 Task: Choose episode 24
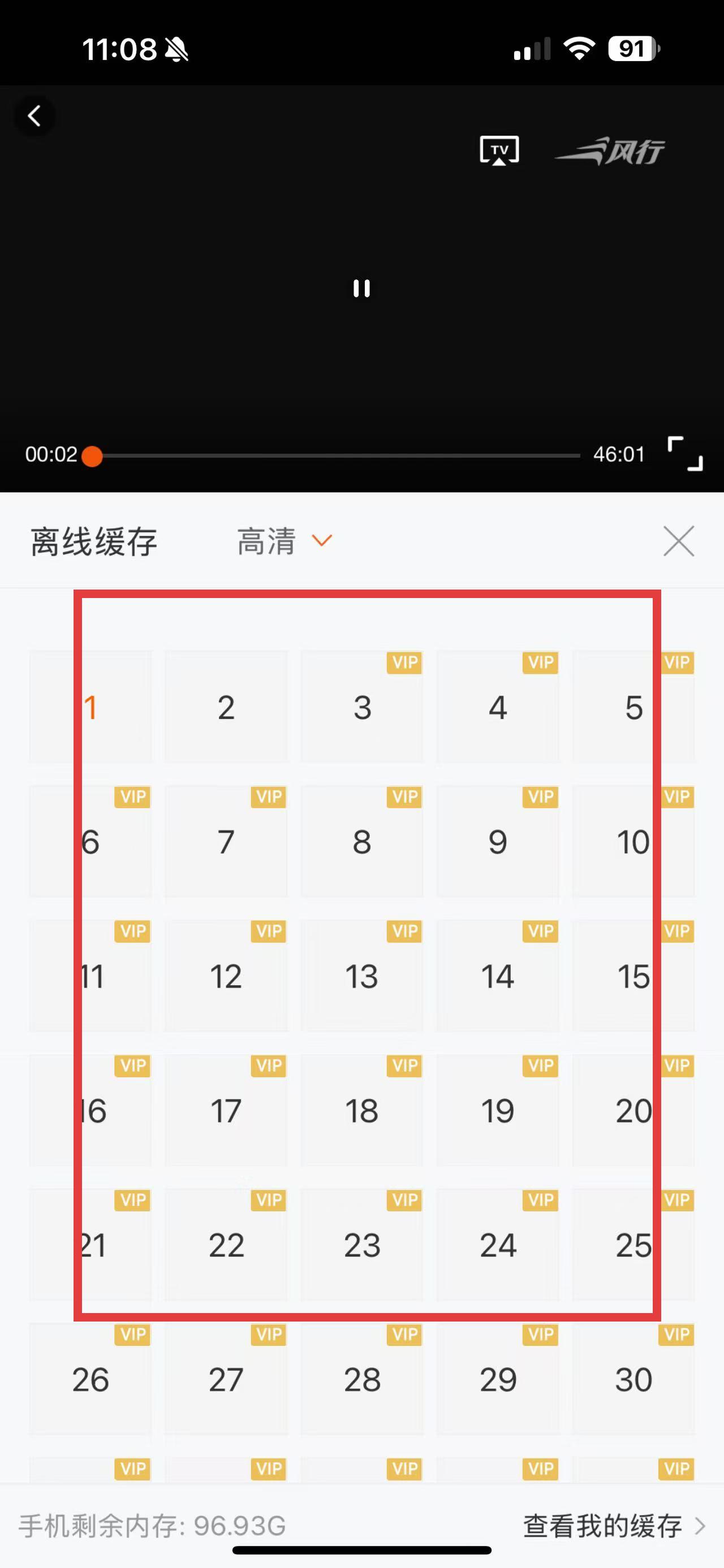click(x=498, y=1245)
